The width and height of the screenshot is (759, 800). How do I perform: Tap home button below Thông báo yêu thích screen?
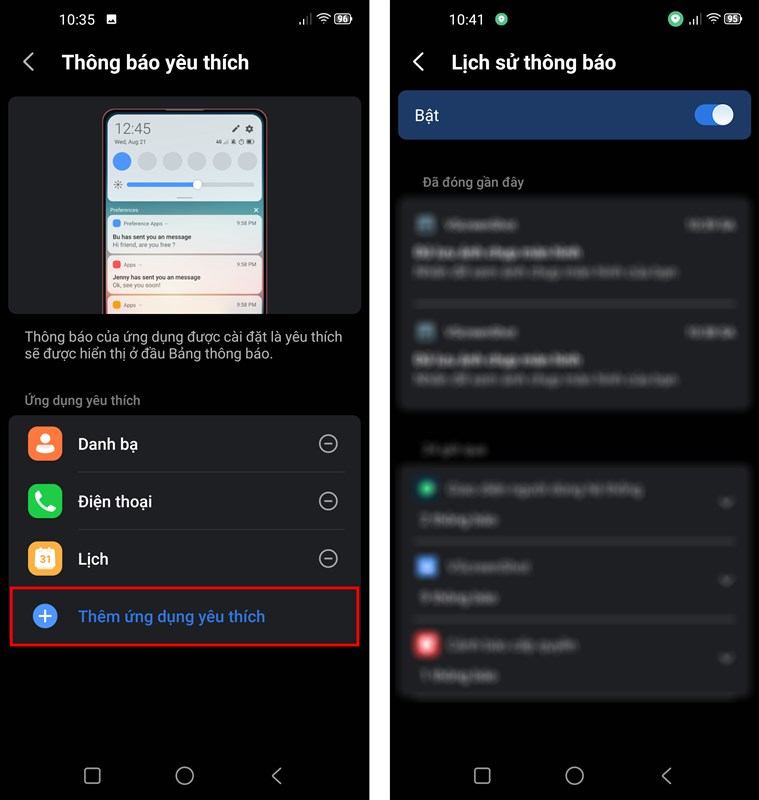tap(184, 775)
